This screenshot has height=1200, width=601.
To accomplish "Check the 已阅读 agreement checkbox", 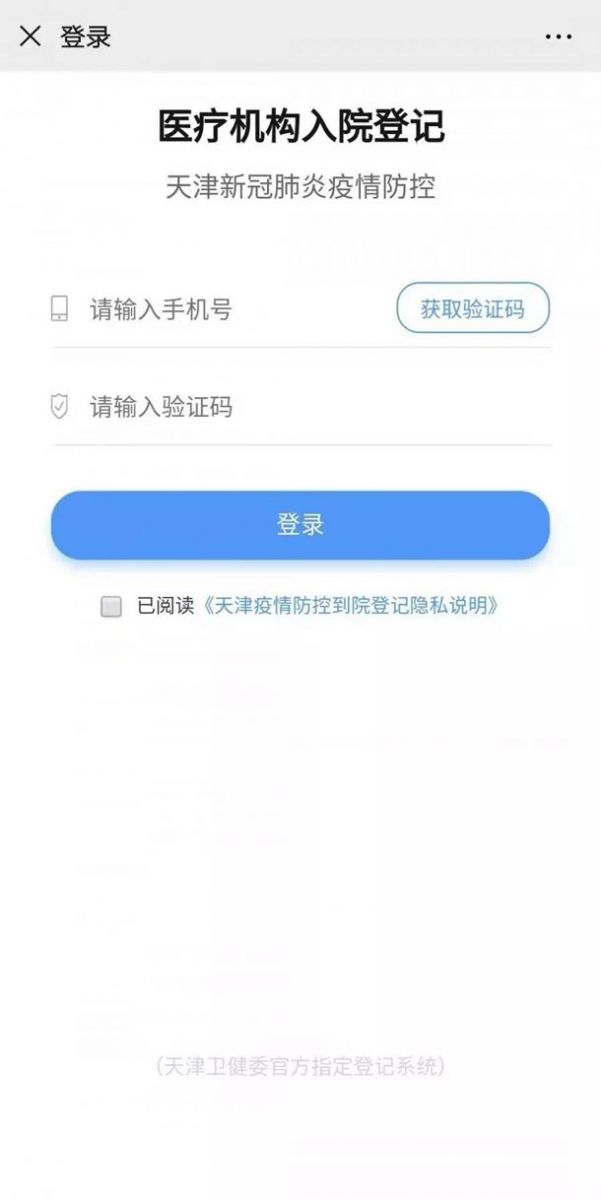I will (111, 606).
